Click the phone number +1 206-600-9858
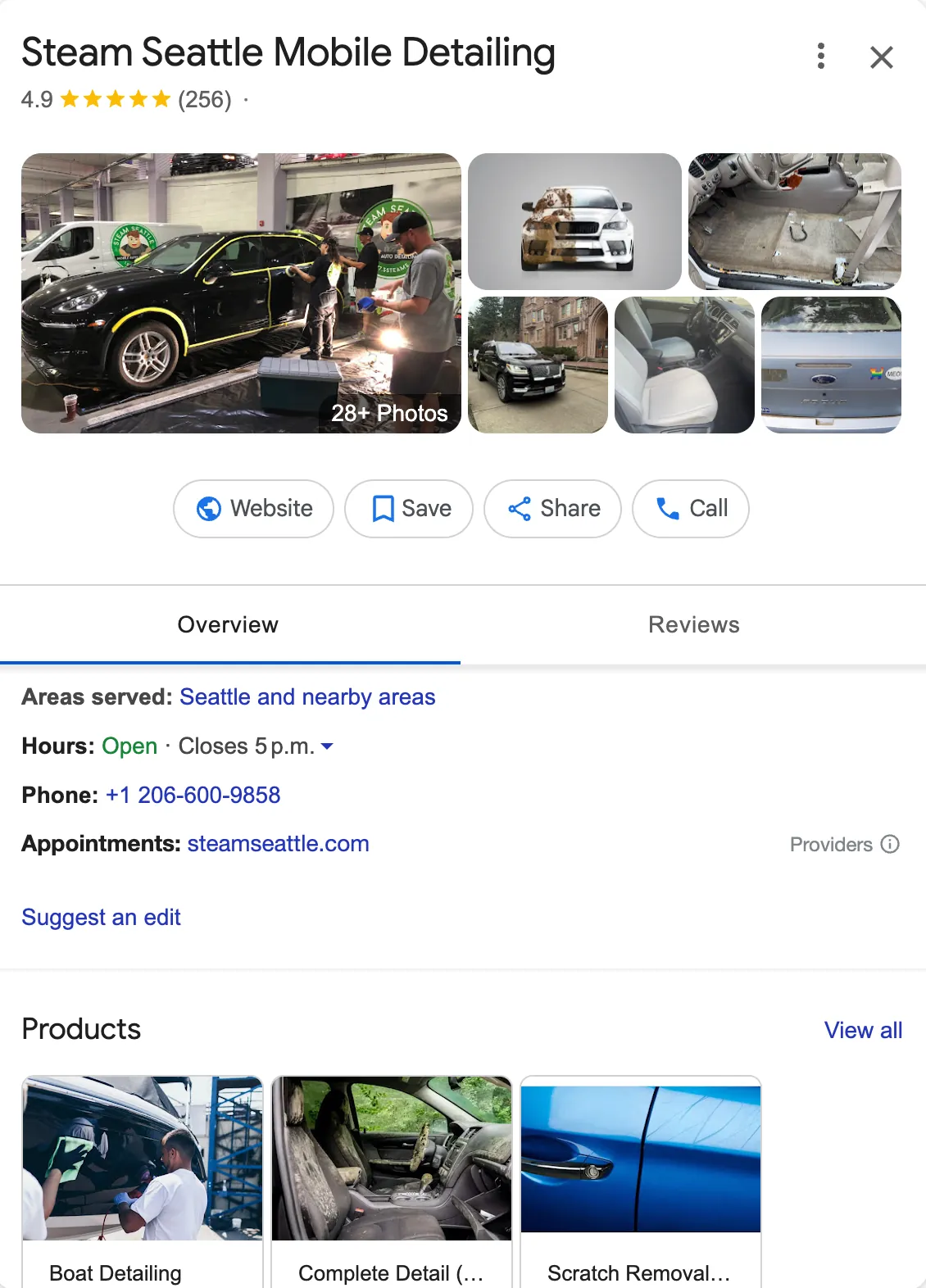Image resolution: width=926 pixels, height=1288 pixels. click(x=193, y=794)
